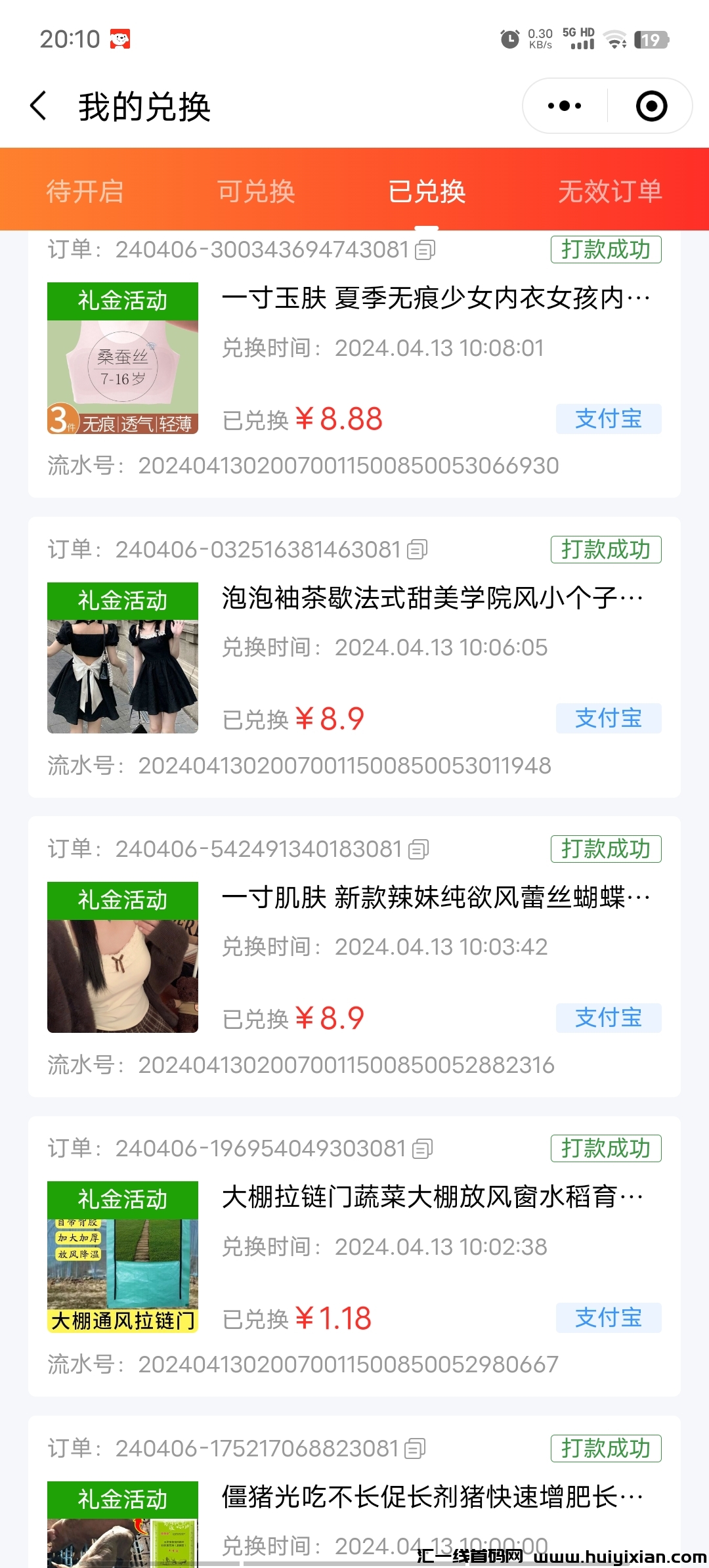Tap 支付宝 on the ¥1.18 greenhouse order

(608, 1317)
